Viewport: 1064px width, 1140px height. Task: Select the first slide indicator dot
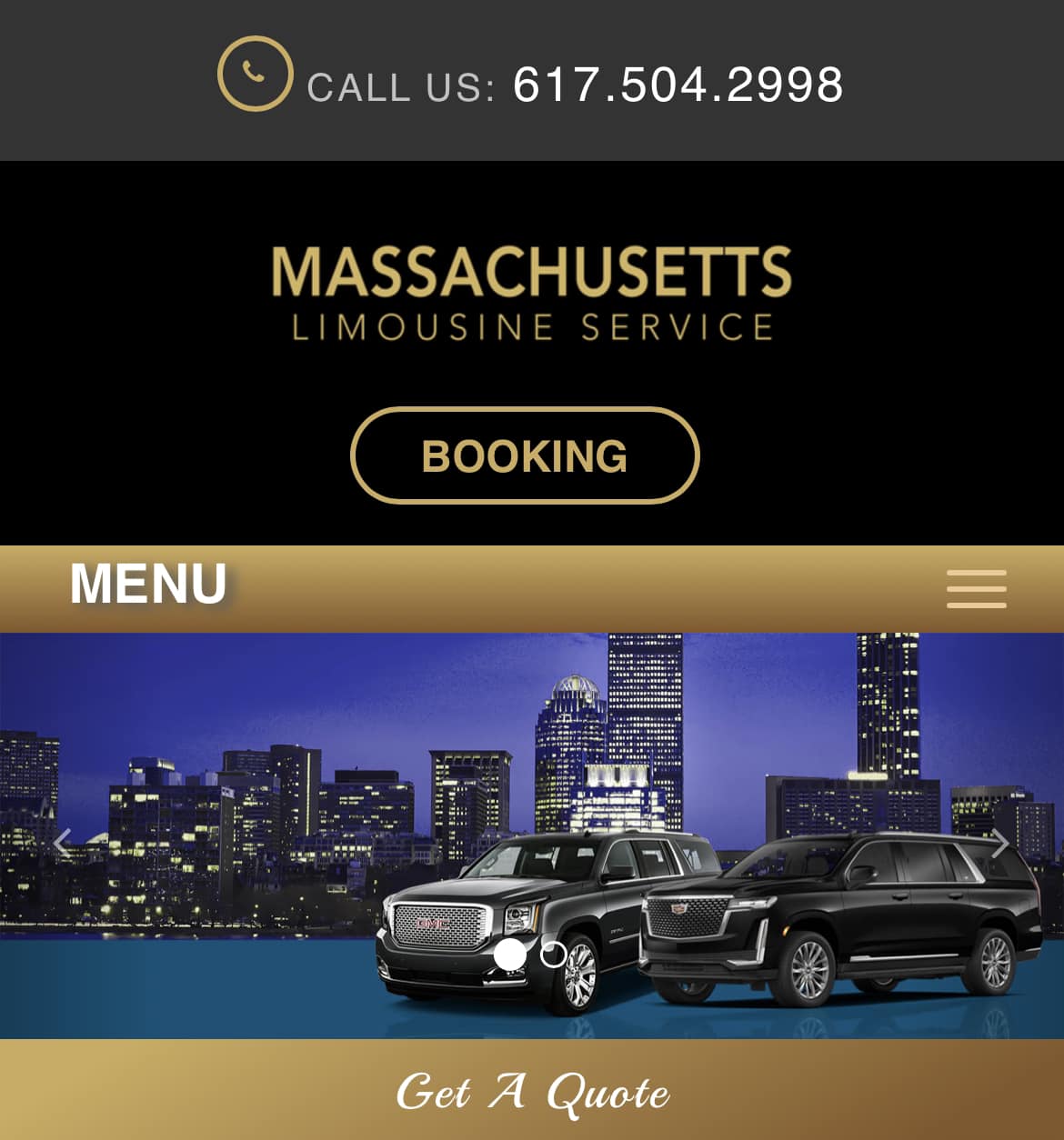(x=510, y=955)
